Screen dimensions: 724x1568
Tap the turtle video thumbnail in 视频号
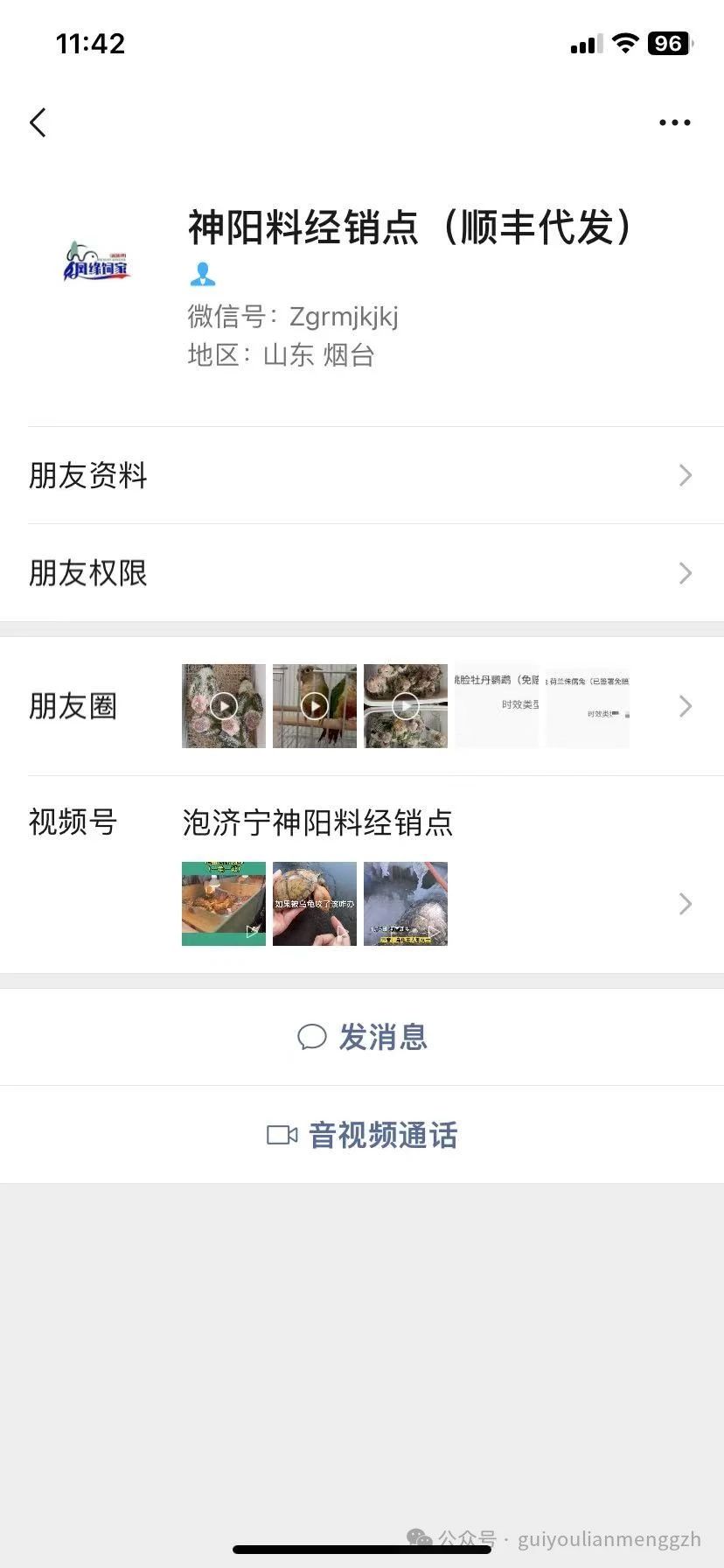click(314, 904)
